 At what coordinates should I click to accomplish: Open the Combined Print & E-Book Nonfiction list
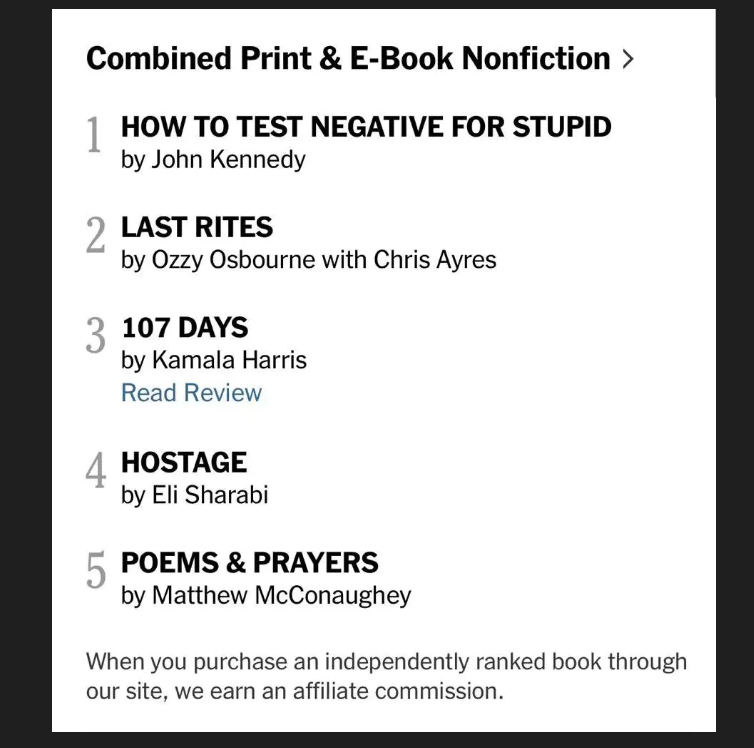[359, 59]
